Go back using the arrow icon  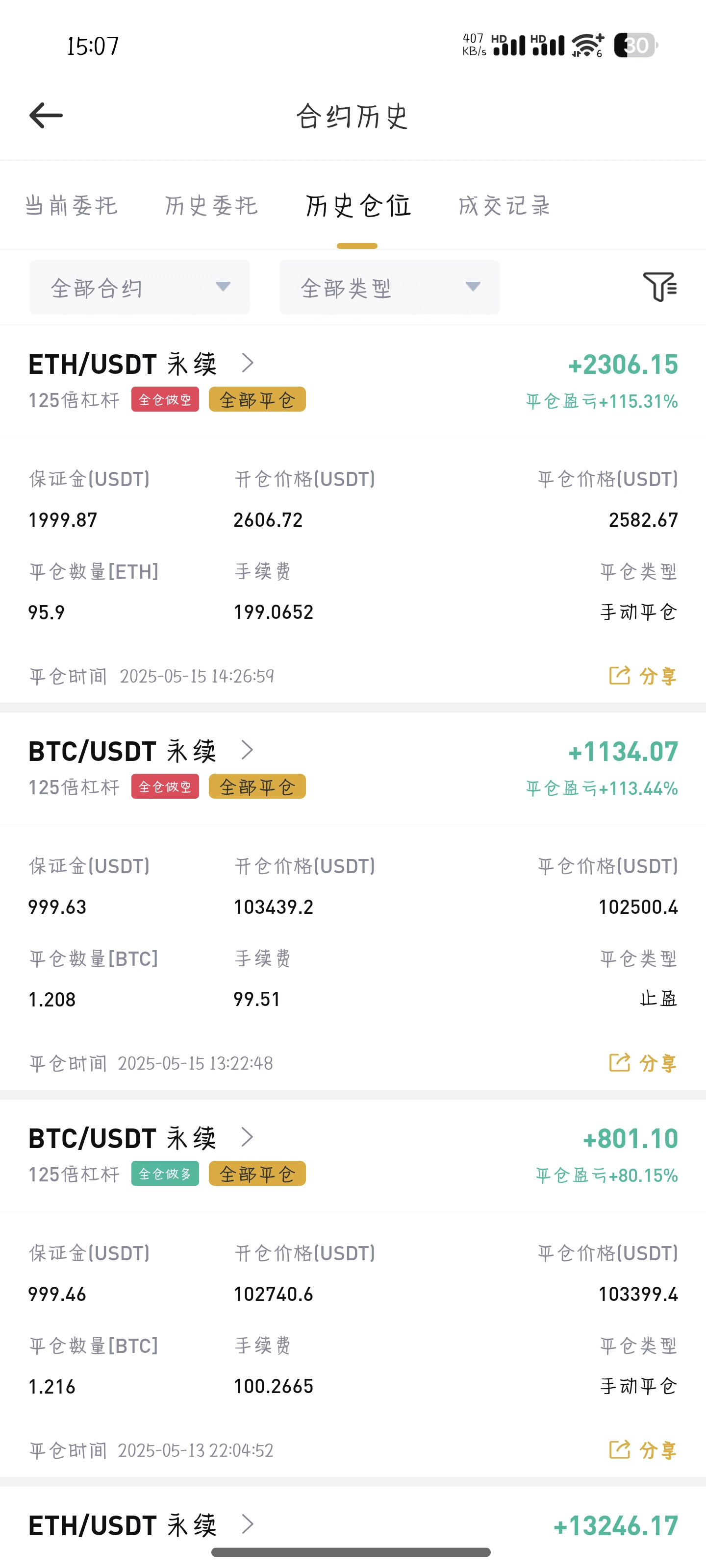46,115
